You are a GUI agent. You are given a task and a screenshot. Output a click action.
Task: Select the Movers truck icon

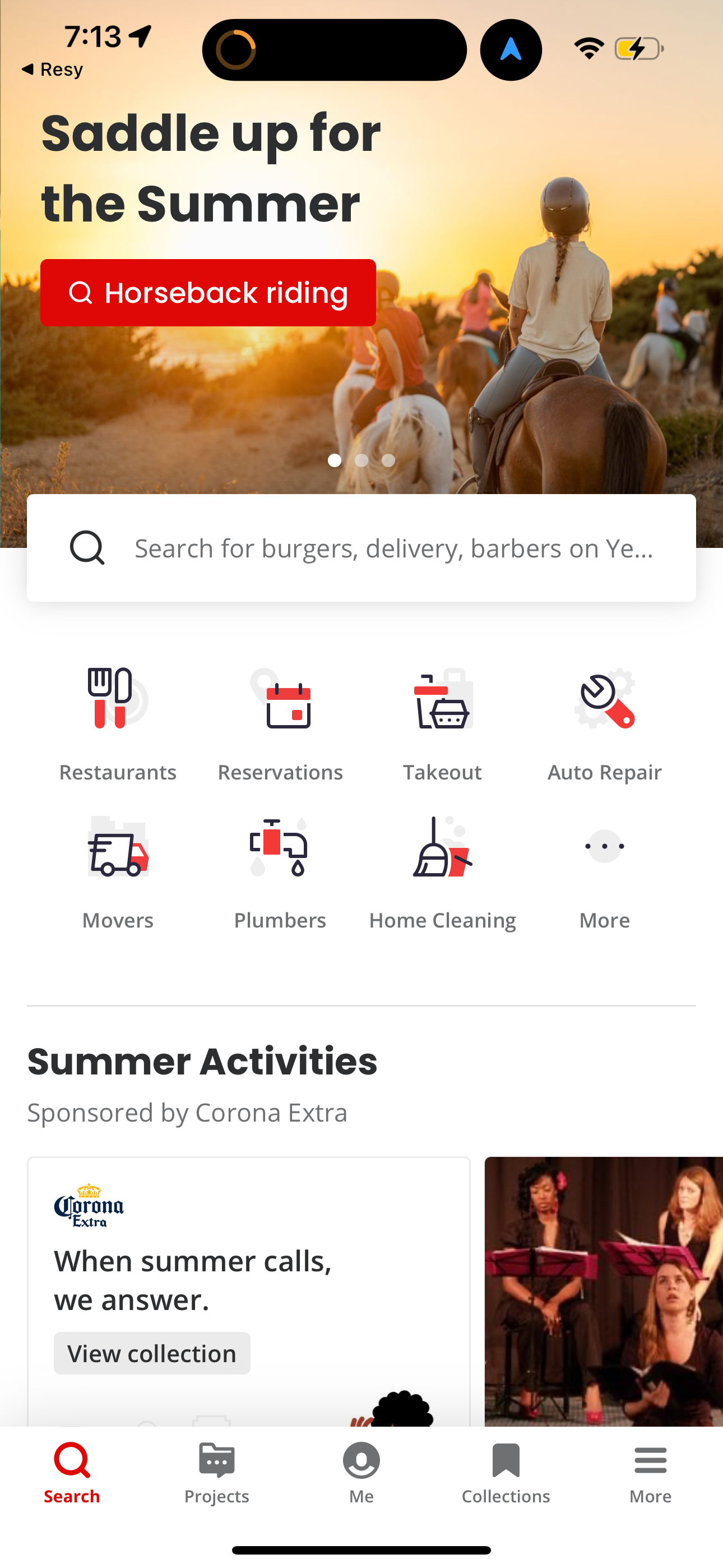(118, 852)
